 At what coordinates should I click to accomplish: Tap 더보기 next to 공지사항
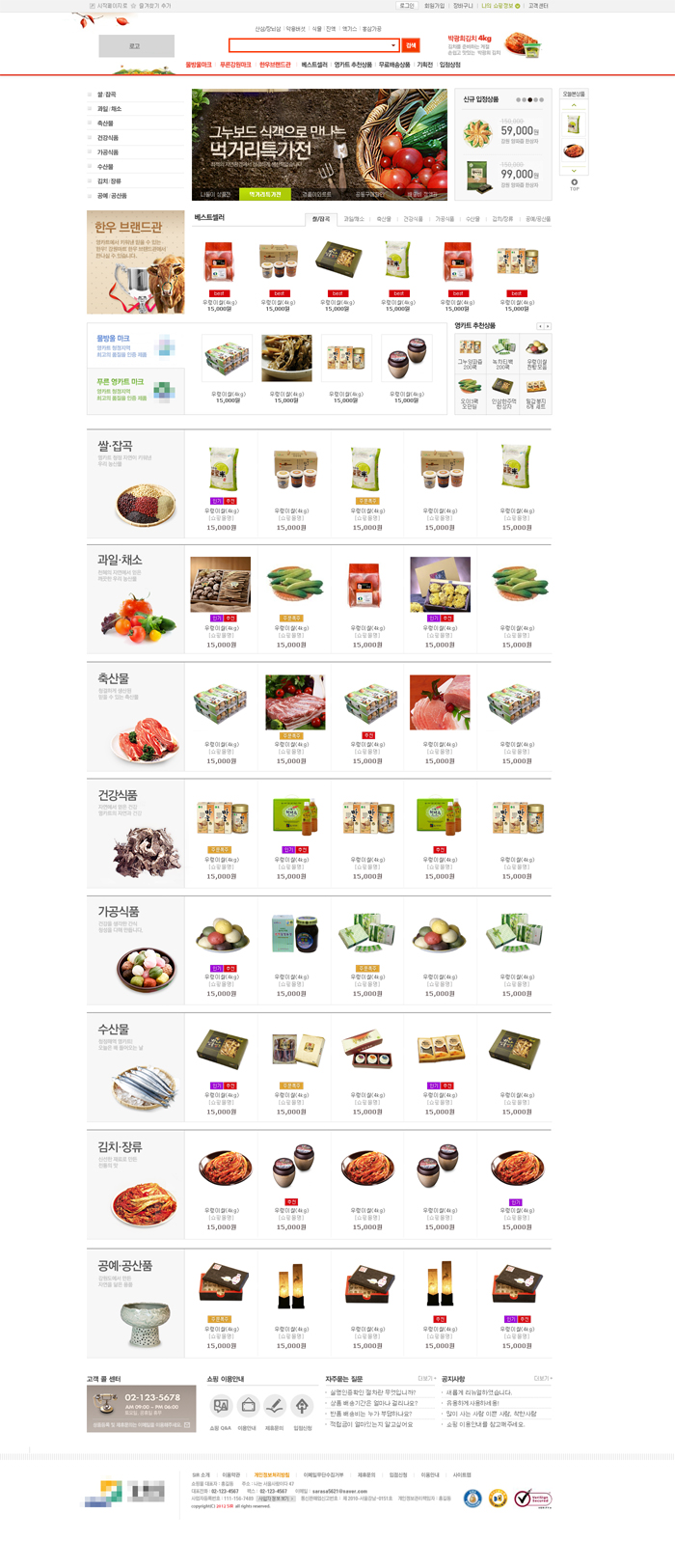543,1378
